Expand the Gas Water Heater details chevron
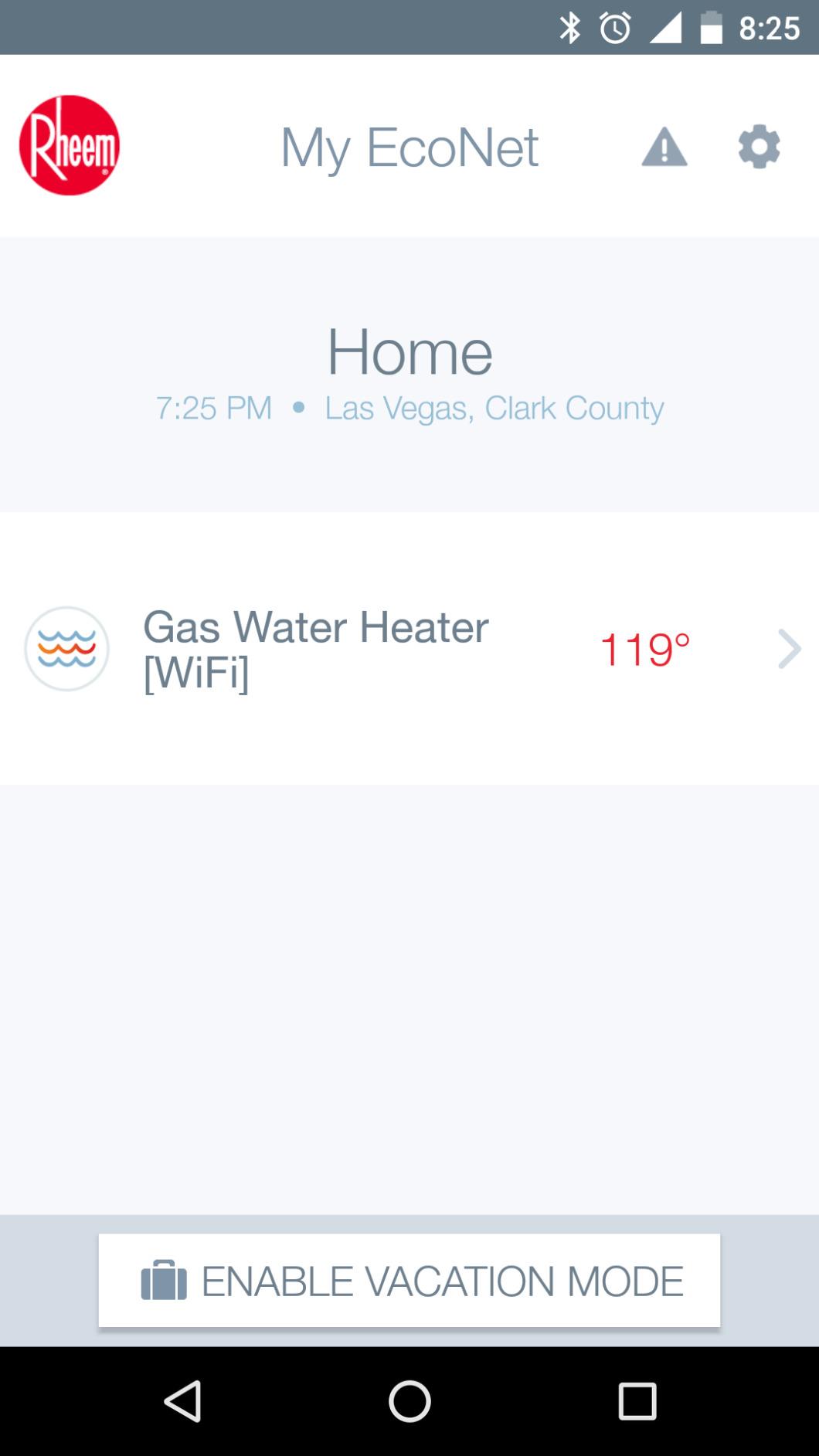The image size is (819, 1456). click(789, 649)
